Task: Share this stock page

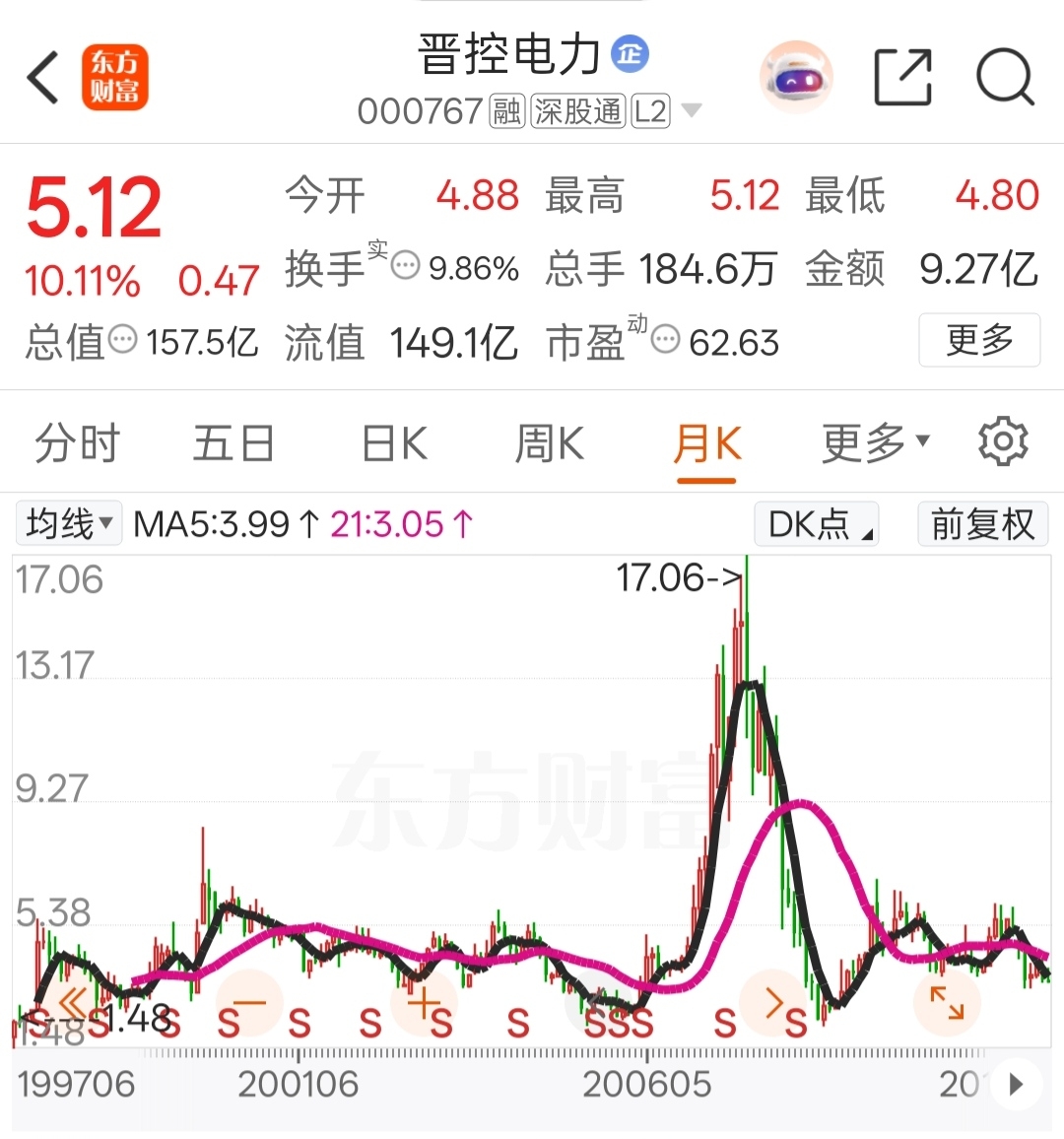Action: 902,77
